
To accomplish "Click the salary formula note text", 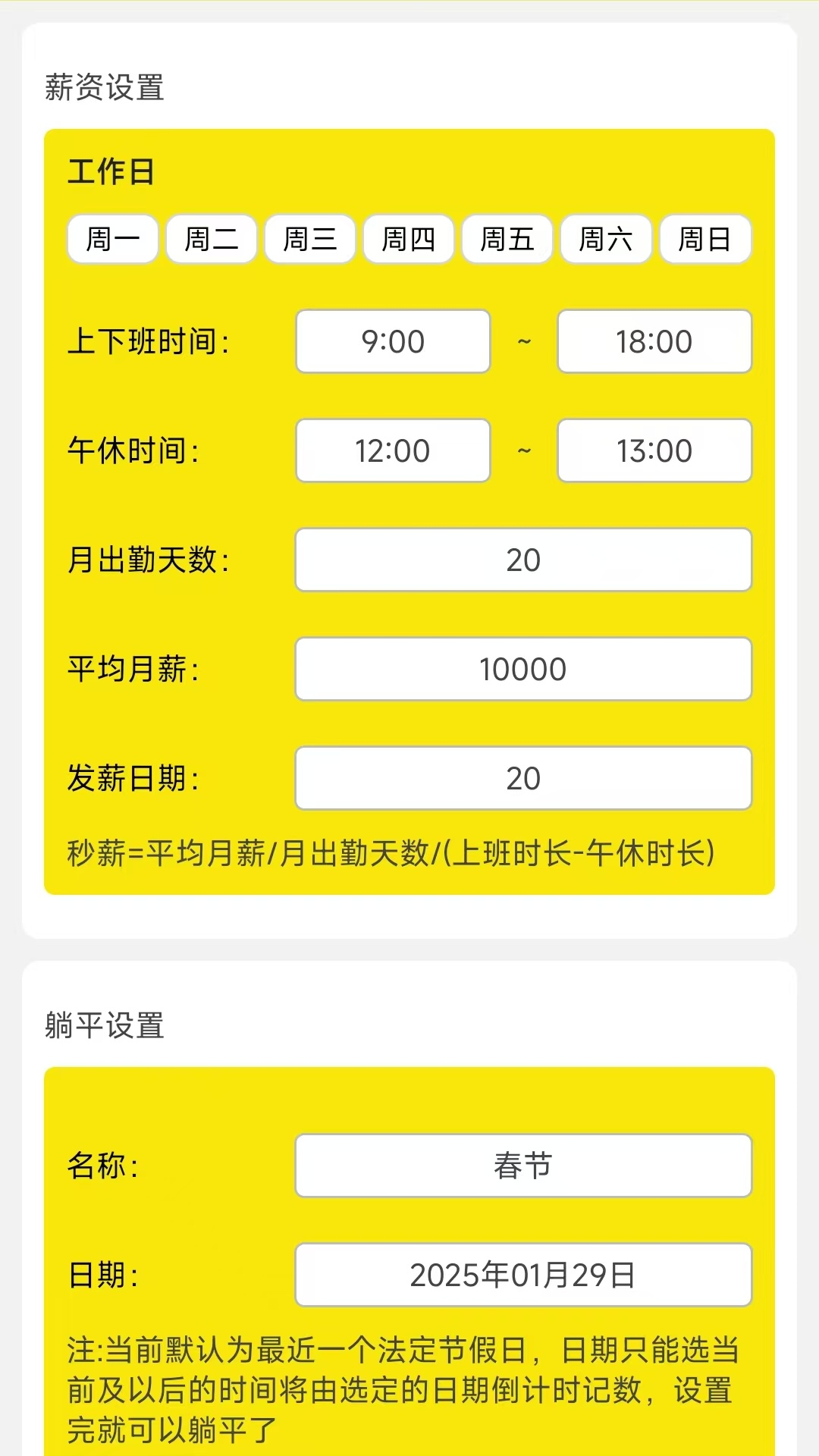I will 391,852.
